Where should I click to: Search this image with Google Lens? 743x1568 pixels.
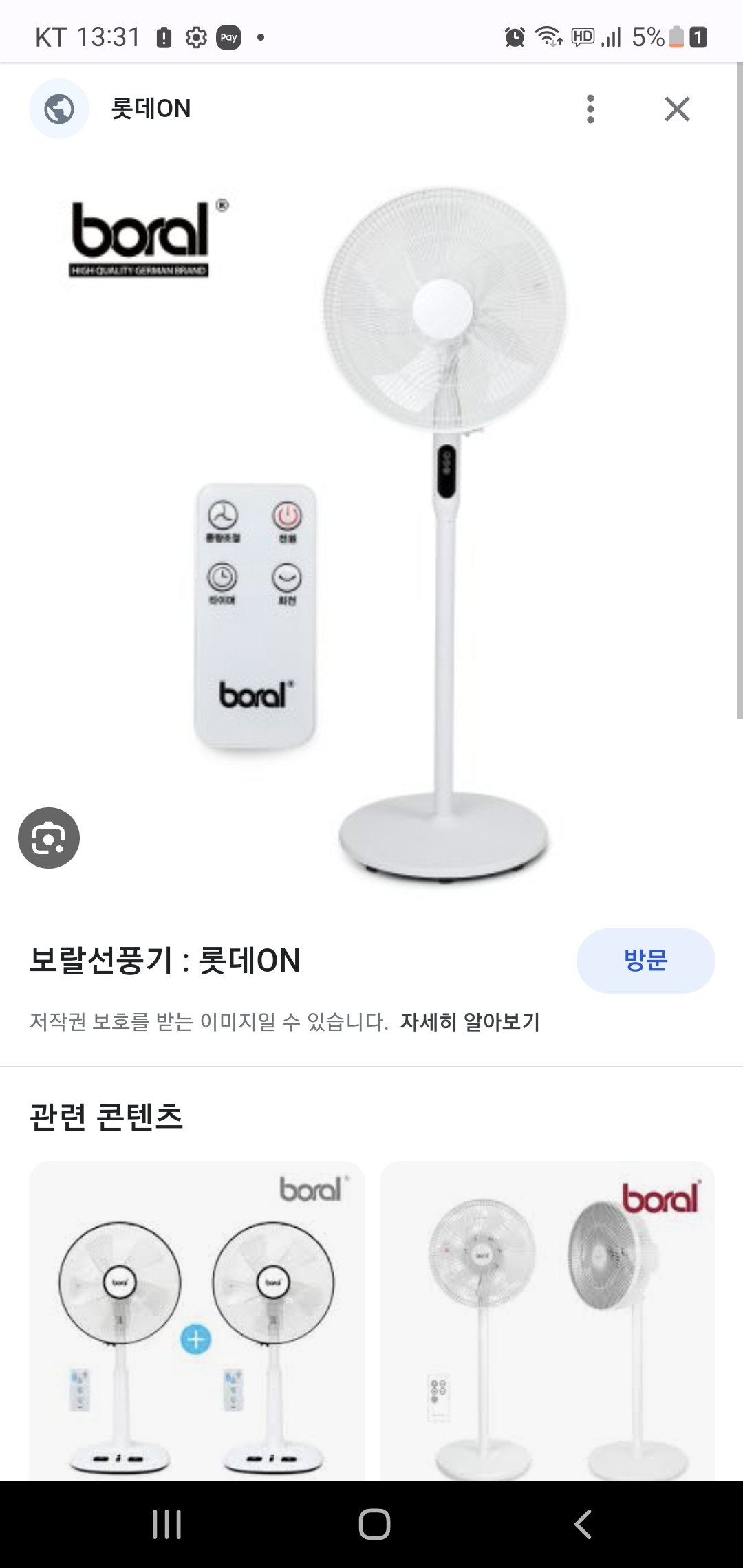pyautogui.click(x=49, y=838)
